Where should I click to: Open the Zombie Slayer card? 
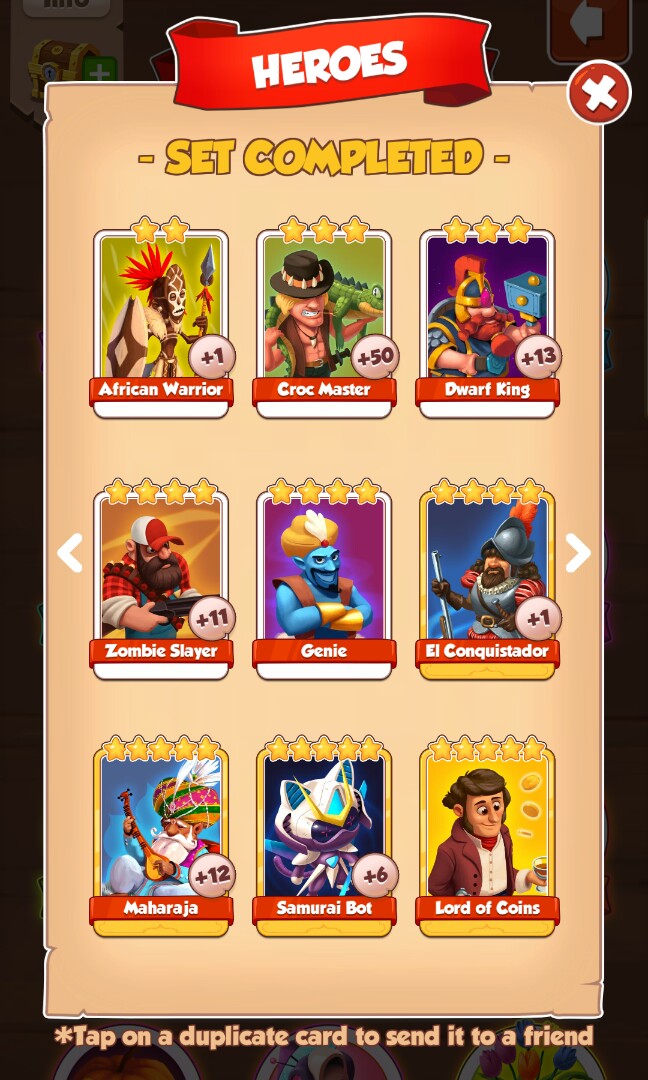pyautogui.click(x=161, y=577)
